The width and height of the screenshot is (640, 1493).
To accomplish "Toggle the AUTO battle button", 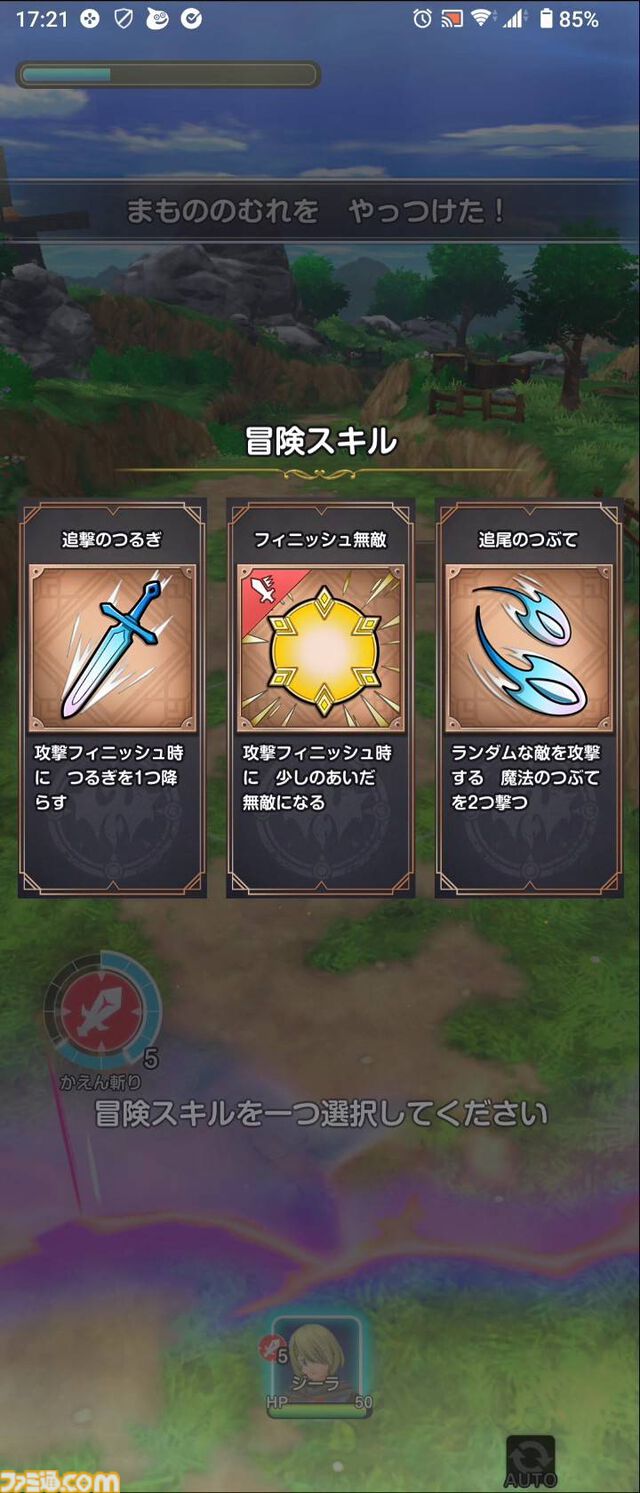I will coord(530,1462).
